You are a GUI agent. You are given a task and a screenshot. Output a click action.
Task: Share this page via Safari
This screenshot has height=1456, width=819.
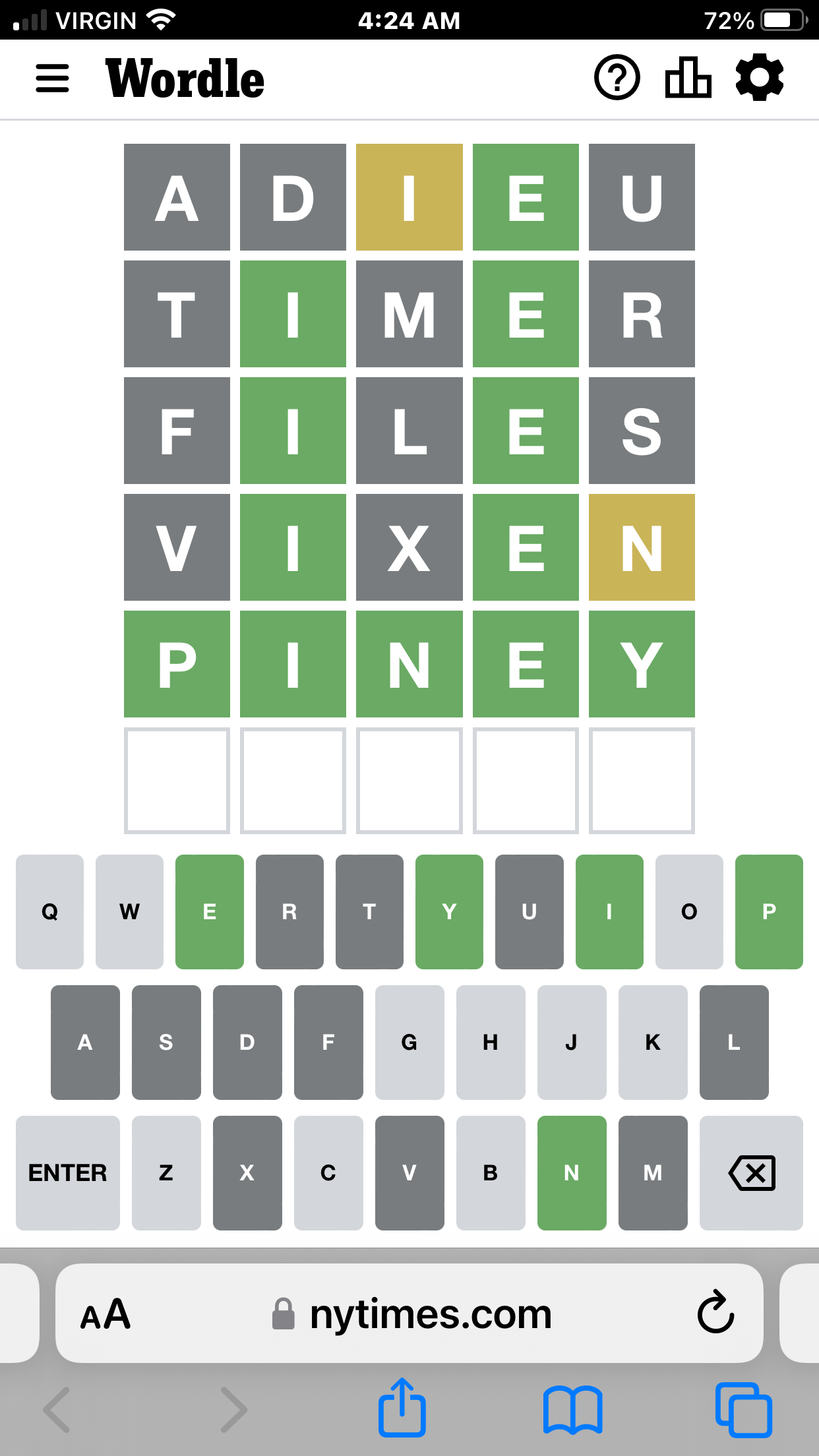tap(402, 1409)
